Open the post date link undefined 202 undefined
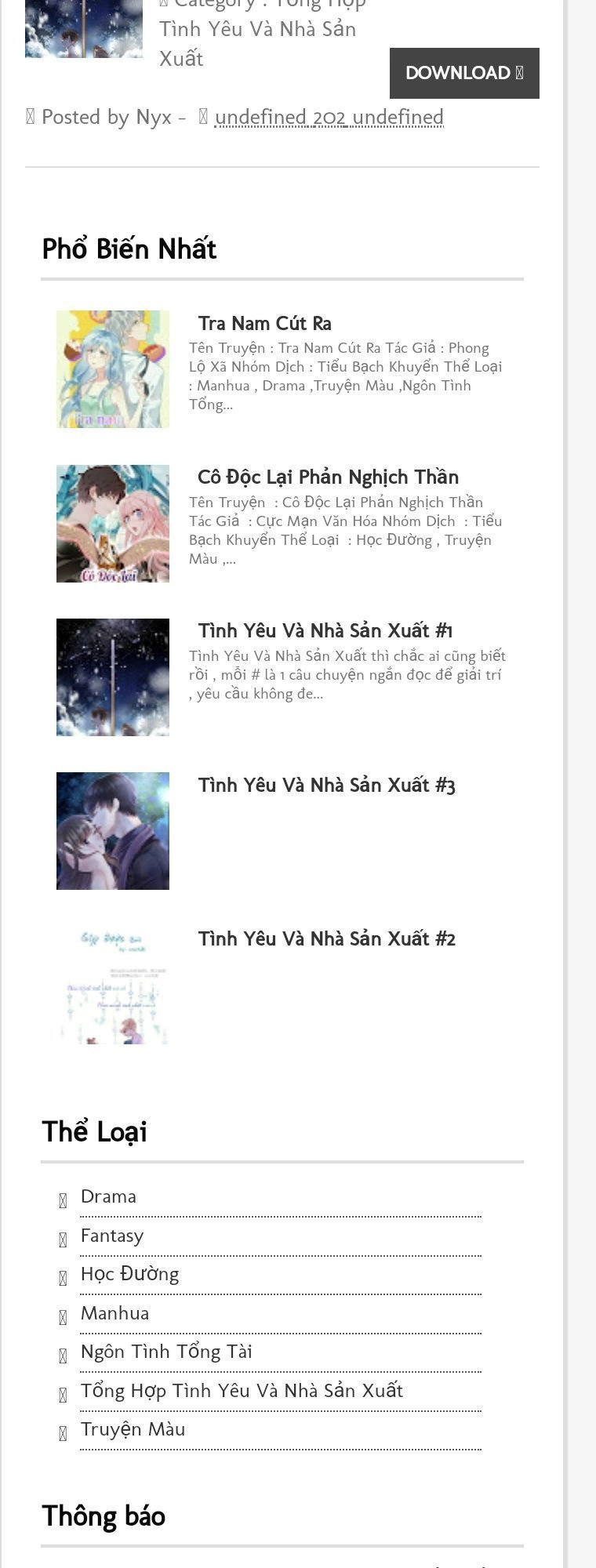 pos(329,117)
